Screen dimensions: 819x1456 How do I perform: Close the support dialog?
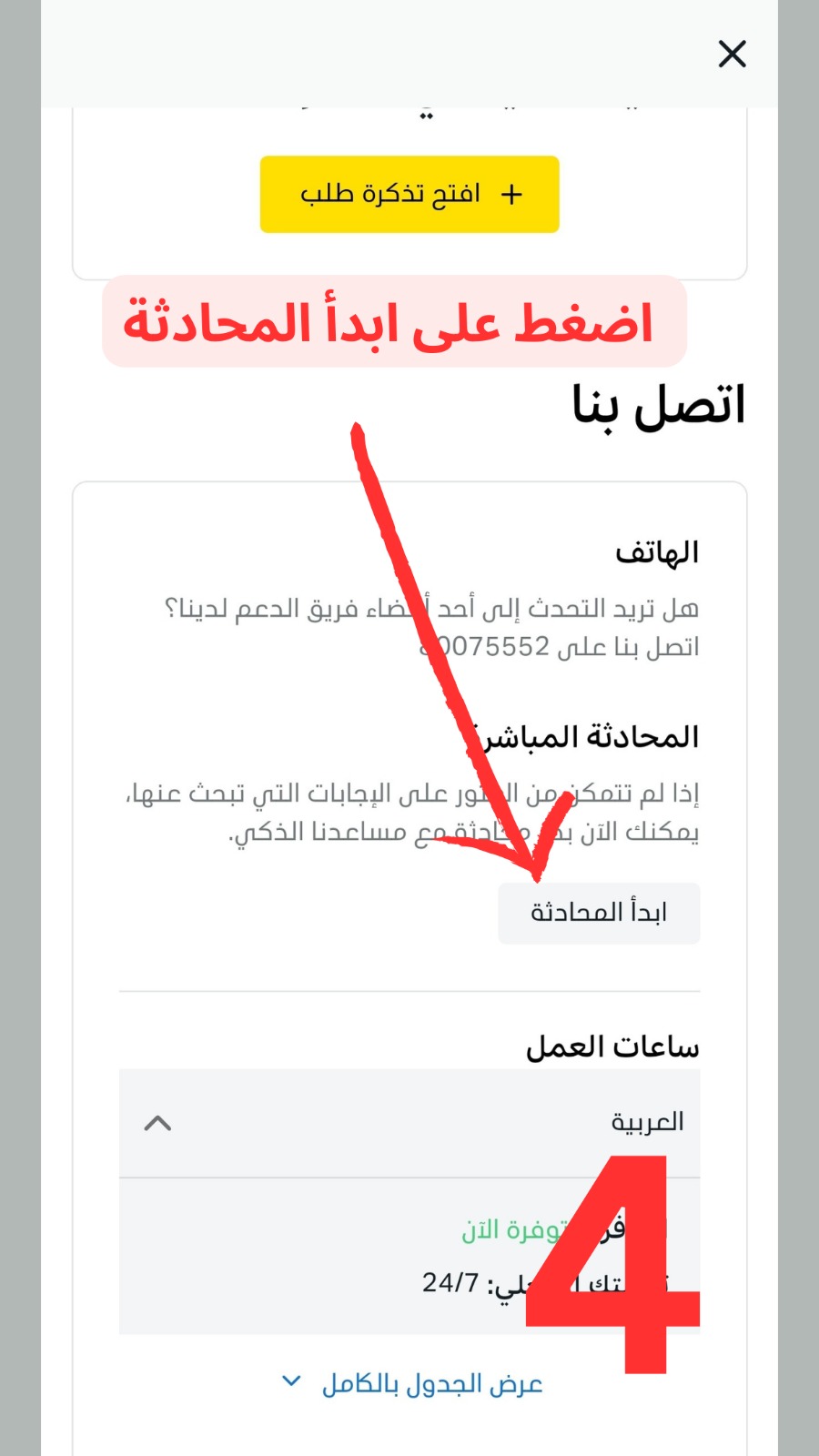click(732, 54)
